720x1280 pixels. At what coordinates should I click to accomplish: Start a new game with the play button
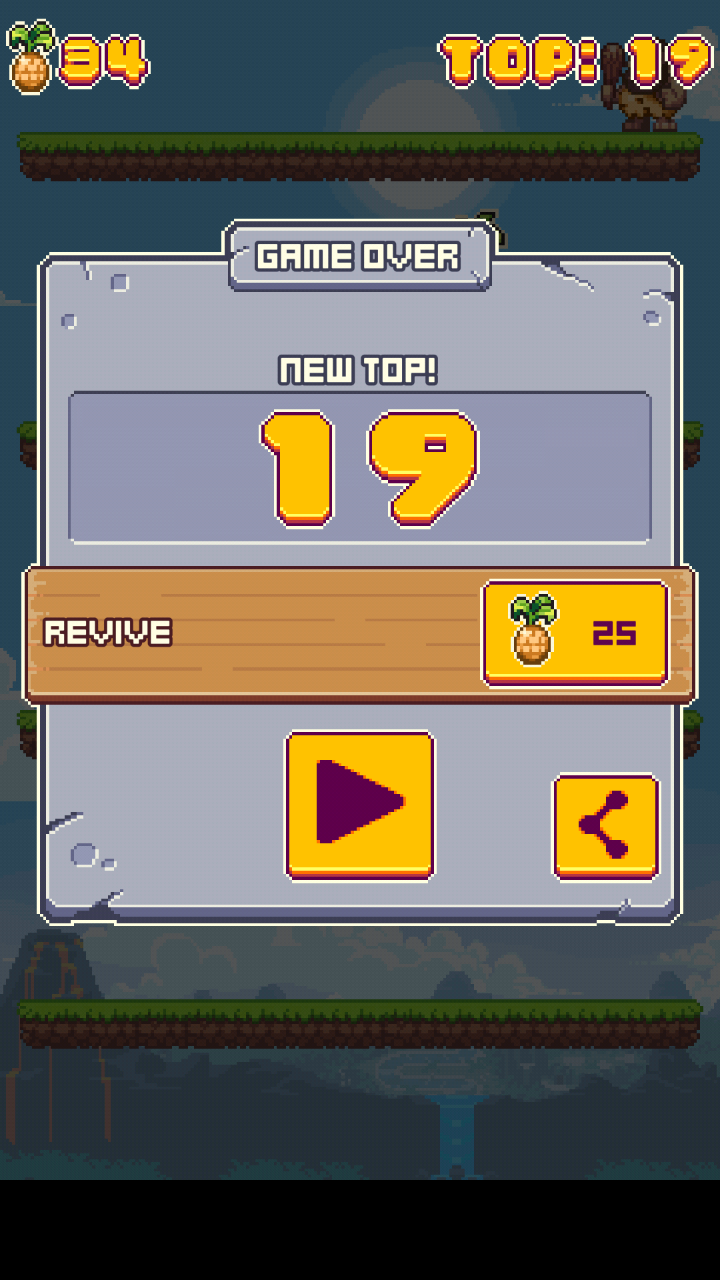tap(360, 803)
